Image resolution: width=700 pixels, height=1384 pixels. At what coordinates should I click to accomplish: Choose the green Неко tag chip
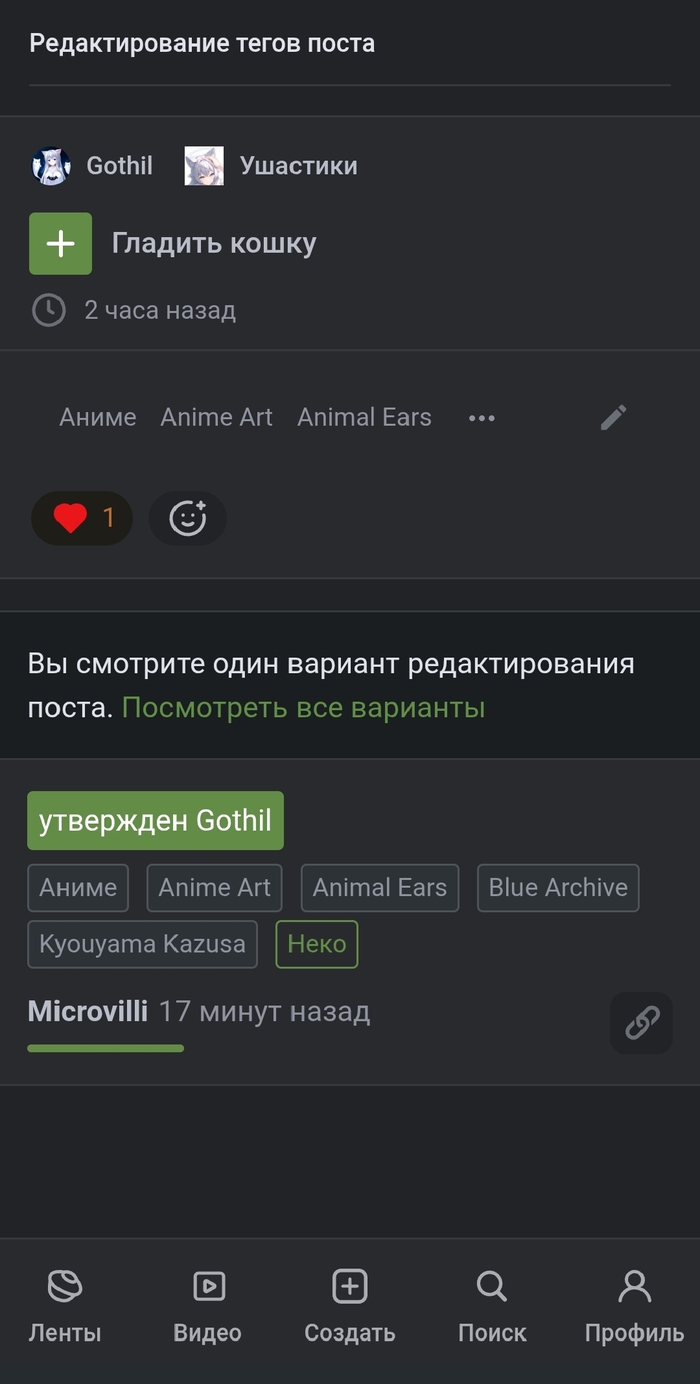pos(316,944)
